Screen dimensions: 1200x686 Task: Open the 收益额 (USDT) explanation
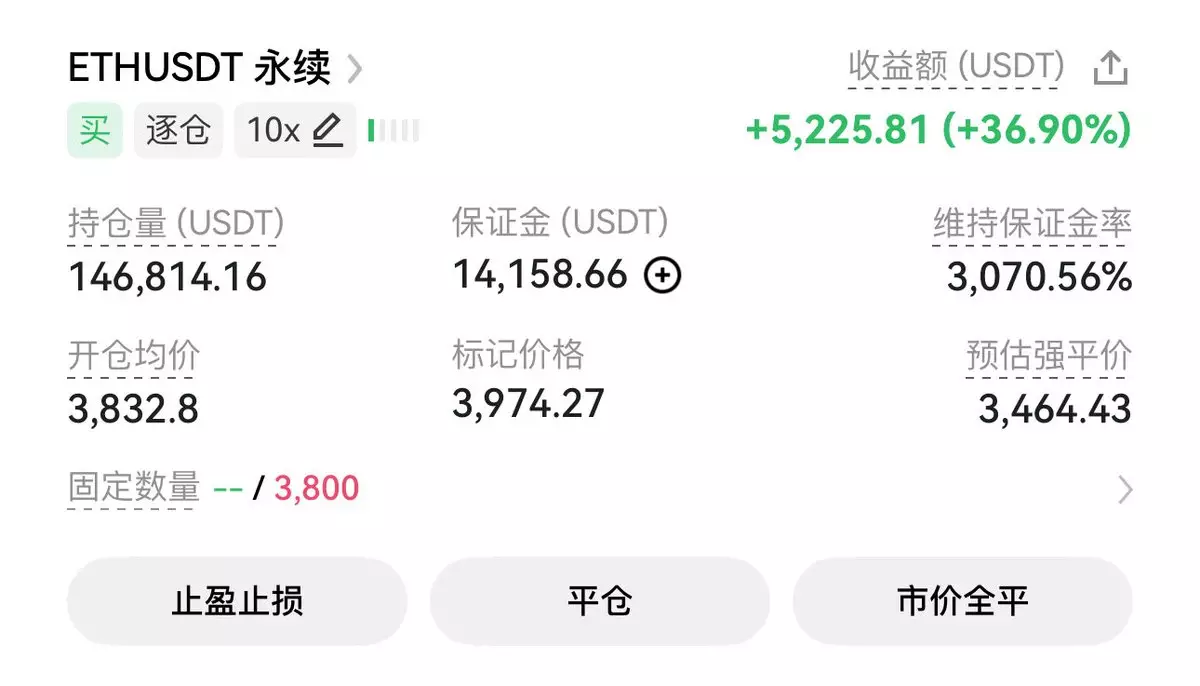(955, 67)
